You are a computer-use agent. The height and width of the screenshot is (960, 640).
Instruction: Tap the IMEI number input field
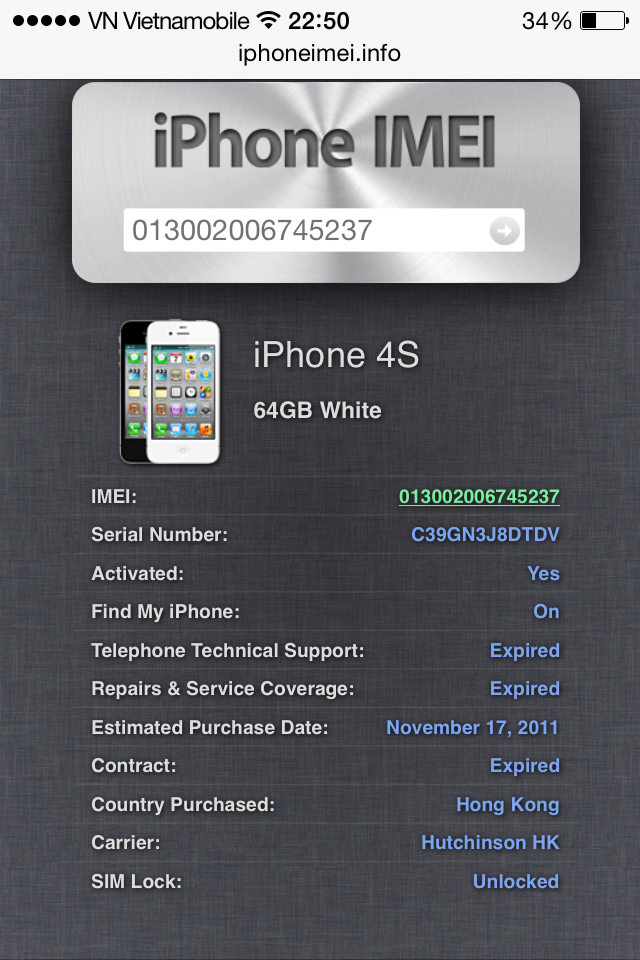click(x=300, y=231)
